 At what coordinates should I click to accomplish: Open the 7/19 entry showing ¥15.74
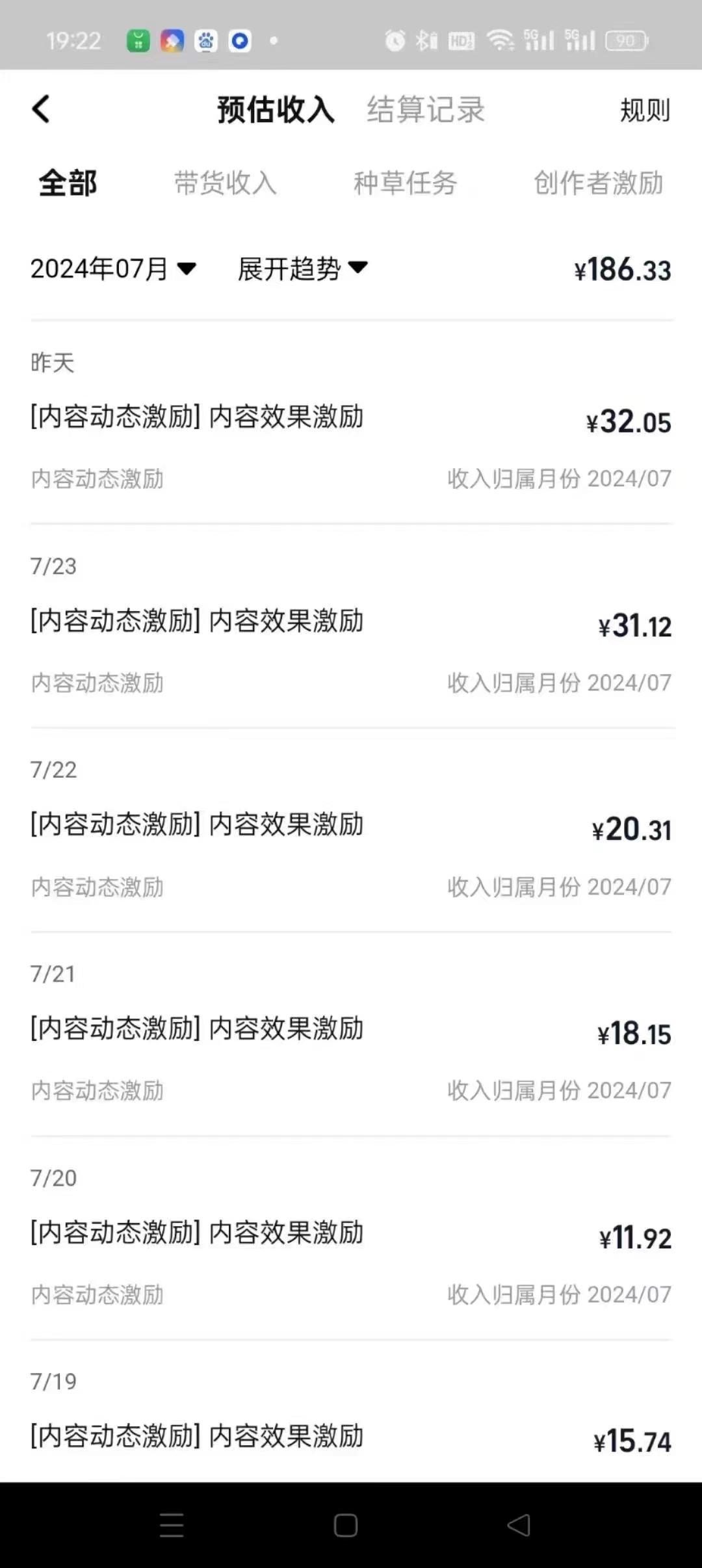351,1437
